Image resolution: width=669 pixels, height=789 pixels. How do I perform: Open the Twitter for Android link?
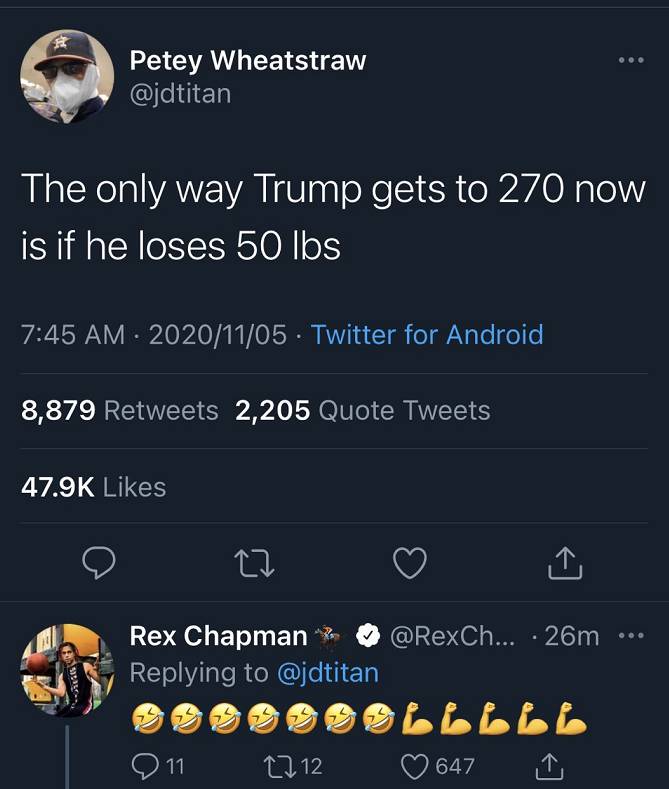[427, 334]
